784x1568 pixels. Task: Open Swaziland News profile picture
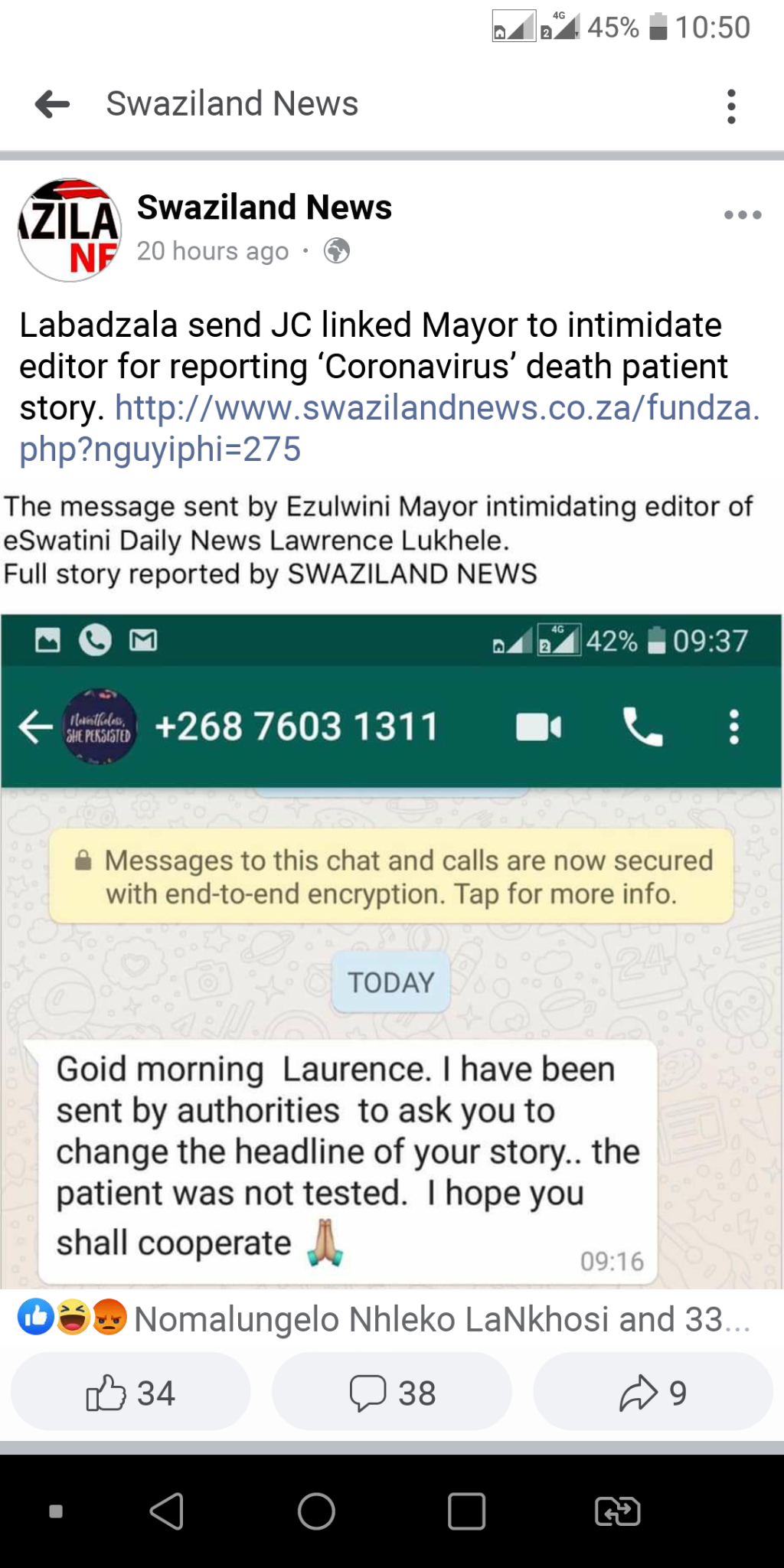pyautogui.click(x=70, y=230)
